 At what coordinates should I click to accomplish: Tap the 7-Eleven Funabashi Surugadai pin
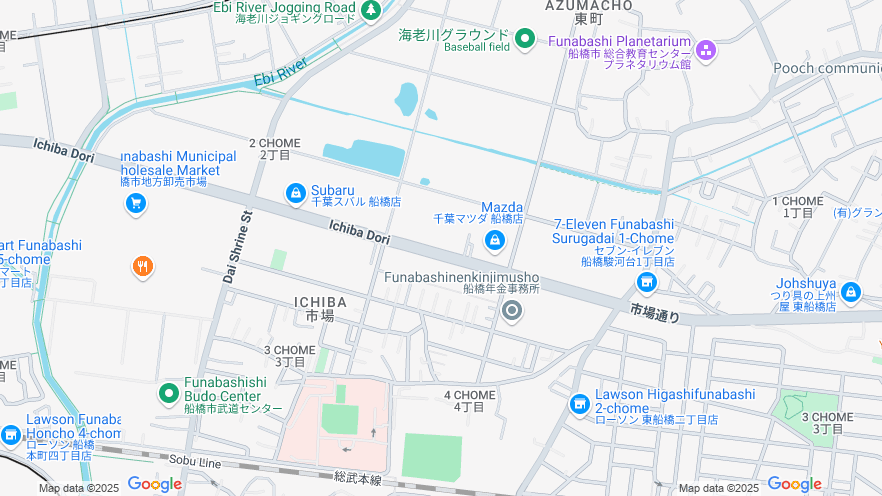point(648,282)
